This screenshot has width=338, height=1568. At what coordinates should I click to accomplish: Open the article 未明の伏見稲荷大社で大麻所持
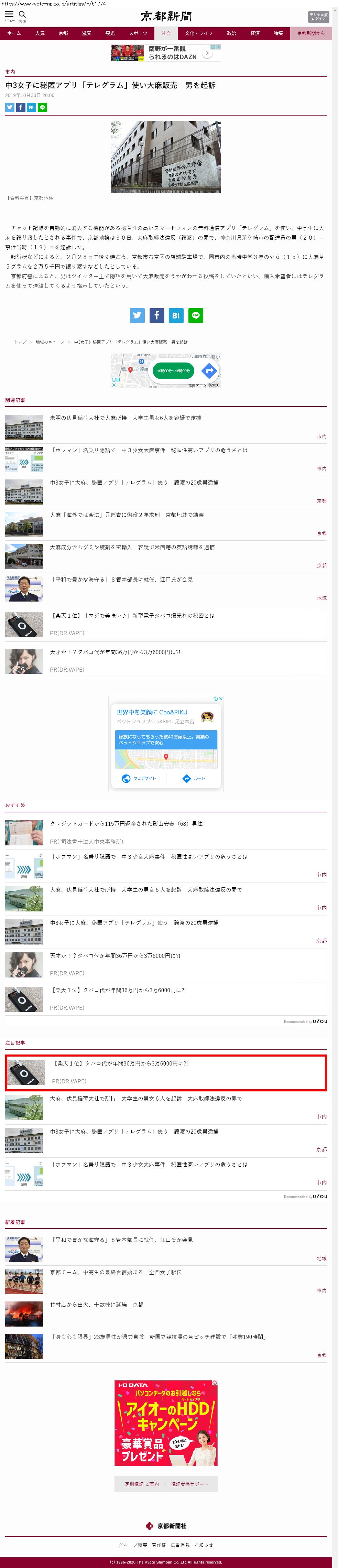126,418
